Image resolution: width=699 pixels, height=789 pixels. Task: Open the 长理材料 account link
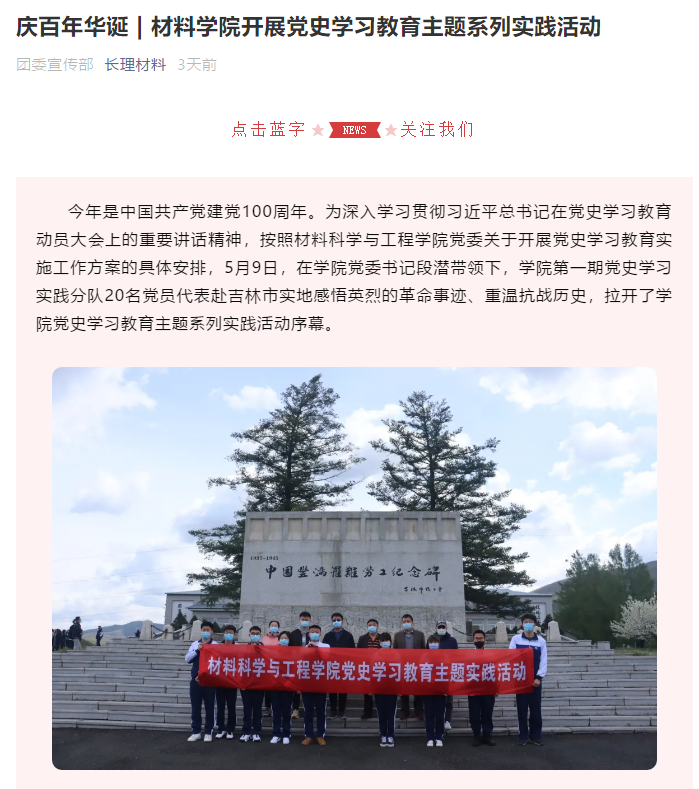pos(135,65)
